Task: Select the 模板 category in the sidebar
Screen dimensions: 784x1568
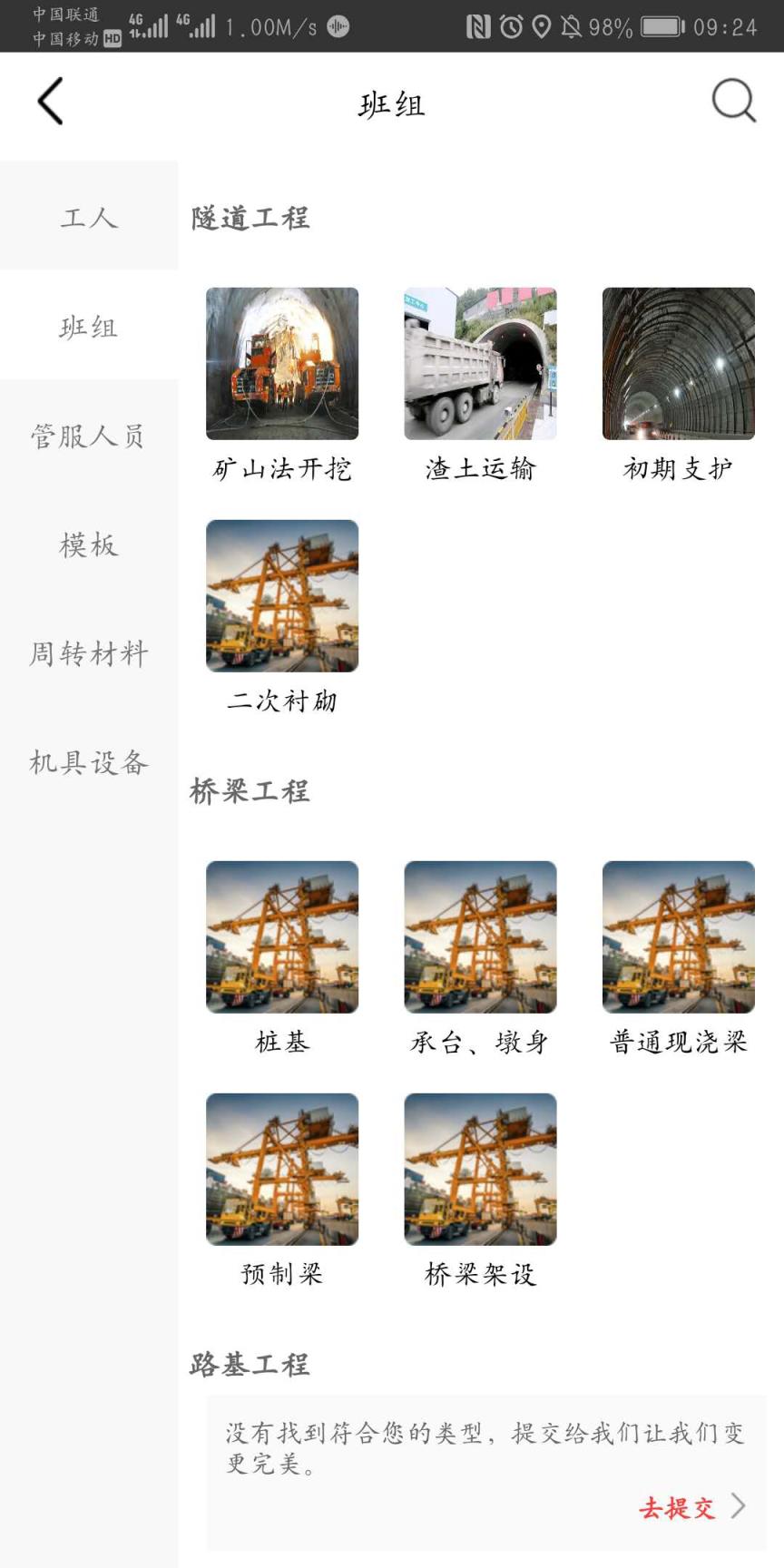Action: coord(88,545)
